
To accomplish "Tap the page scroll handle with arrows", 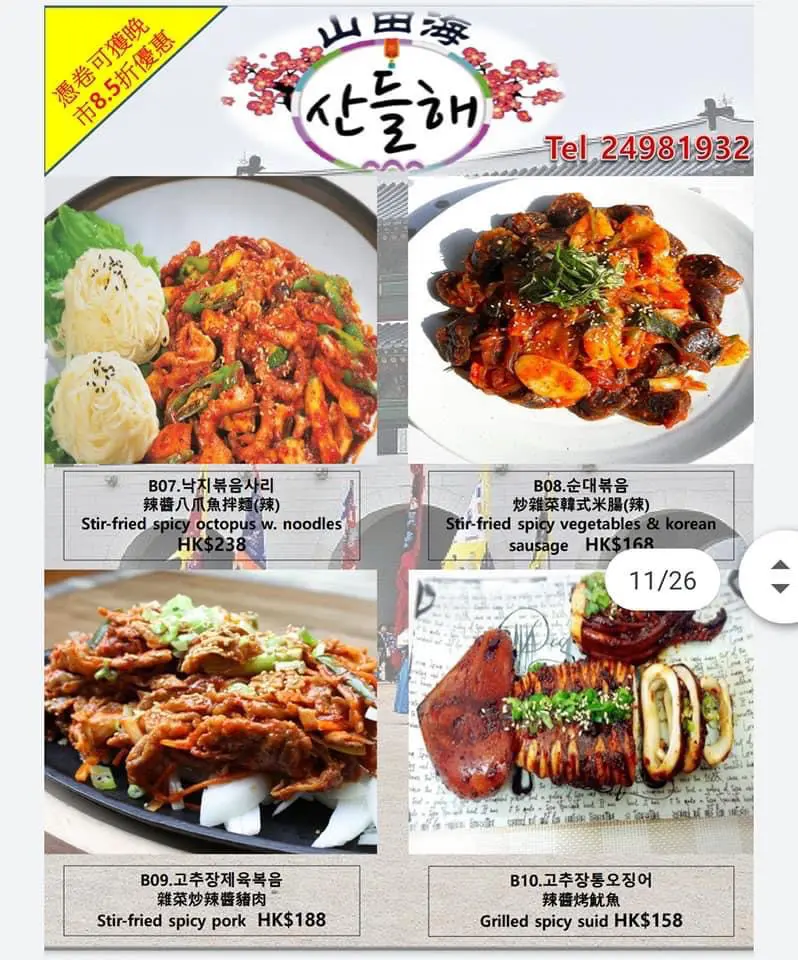I will [779, 577].
